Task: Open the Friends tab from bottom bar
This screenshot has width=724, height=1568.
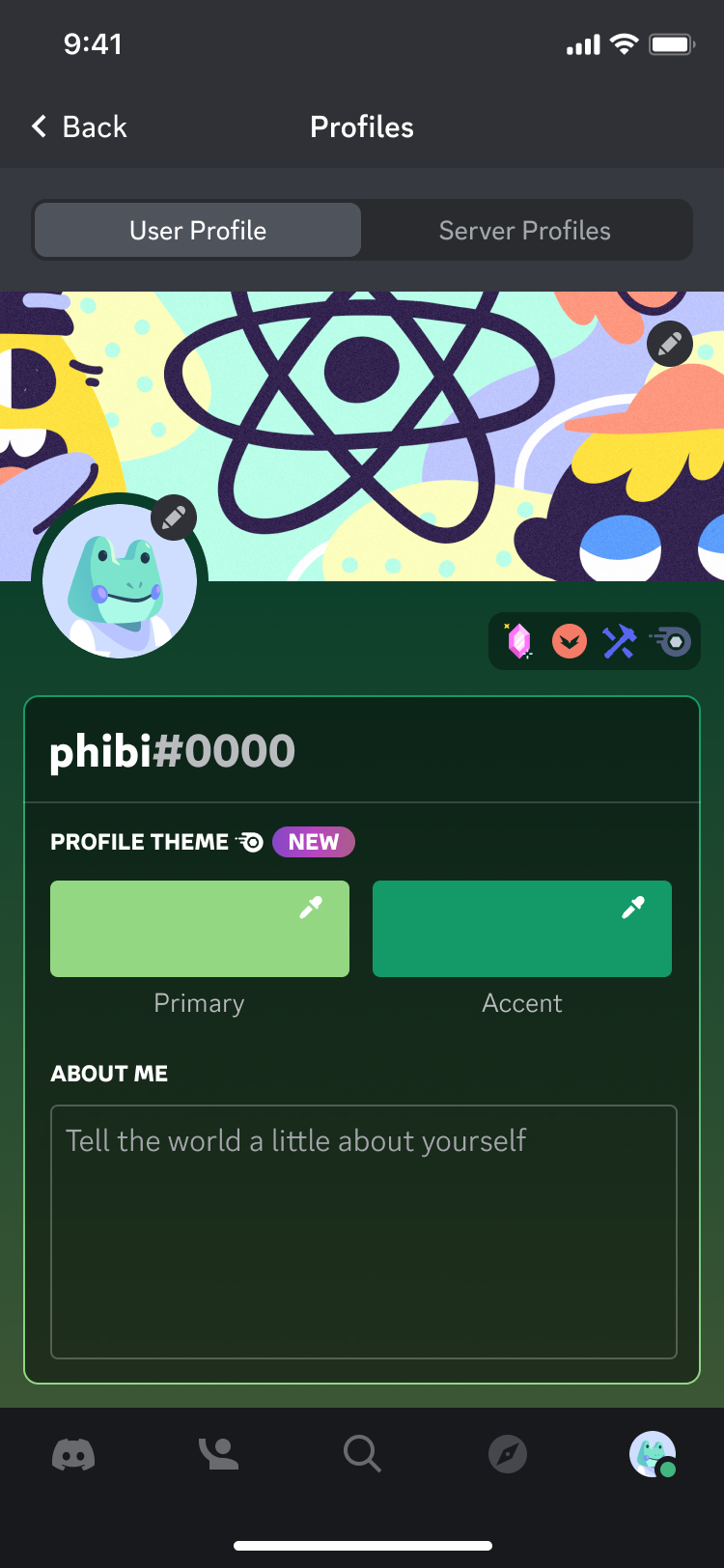Action: point(217,1454)
